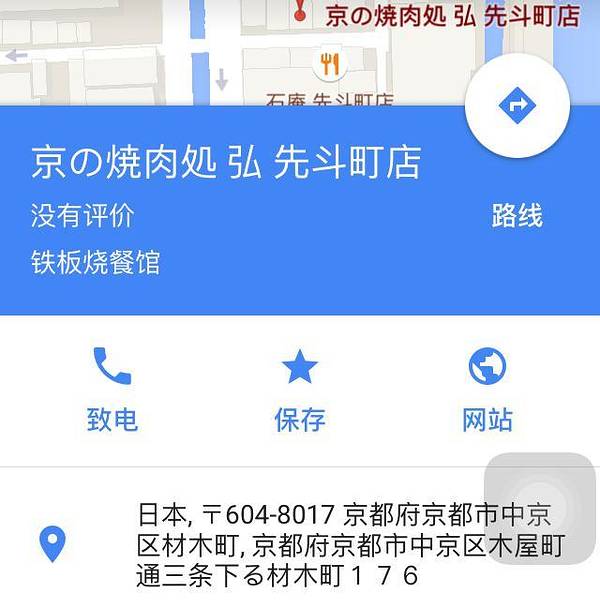Save this place with 保存 star

300,390
